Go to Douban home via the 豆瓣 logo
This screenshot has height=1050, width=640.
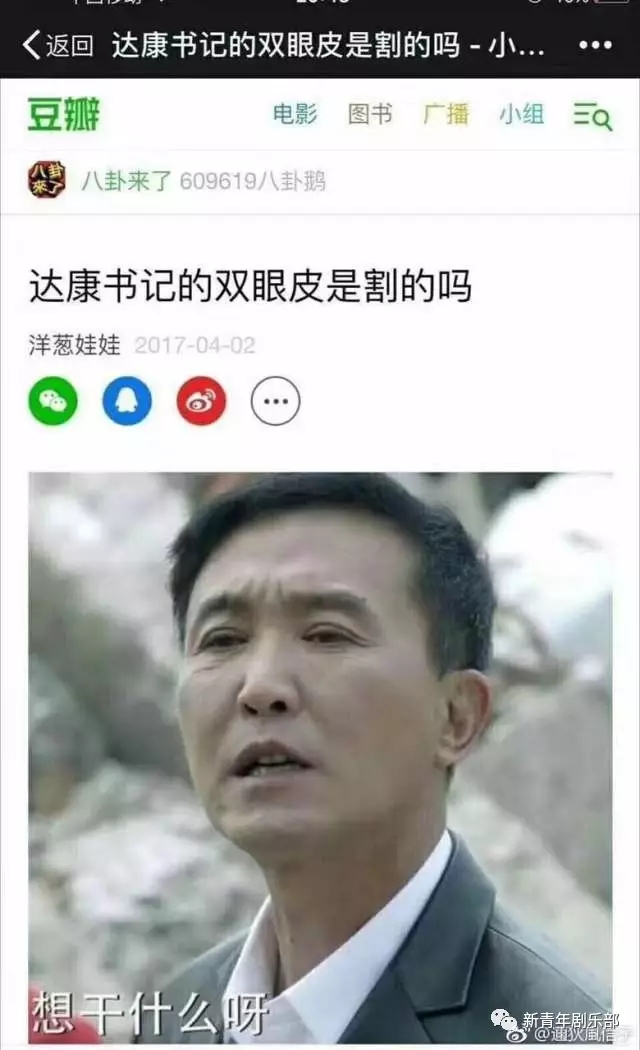click(63, 115)
